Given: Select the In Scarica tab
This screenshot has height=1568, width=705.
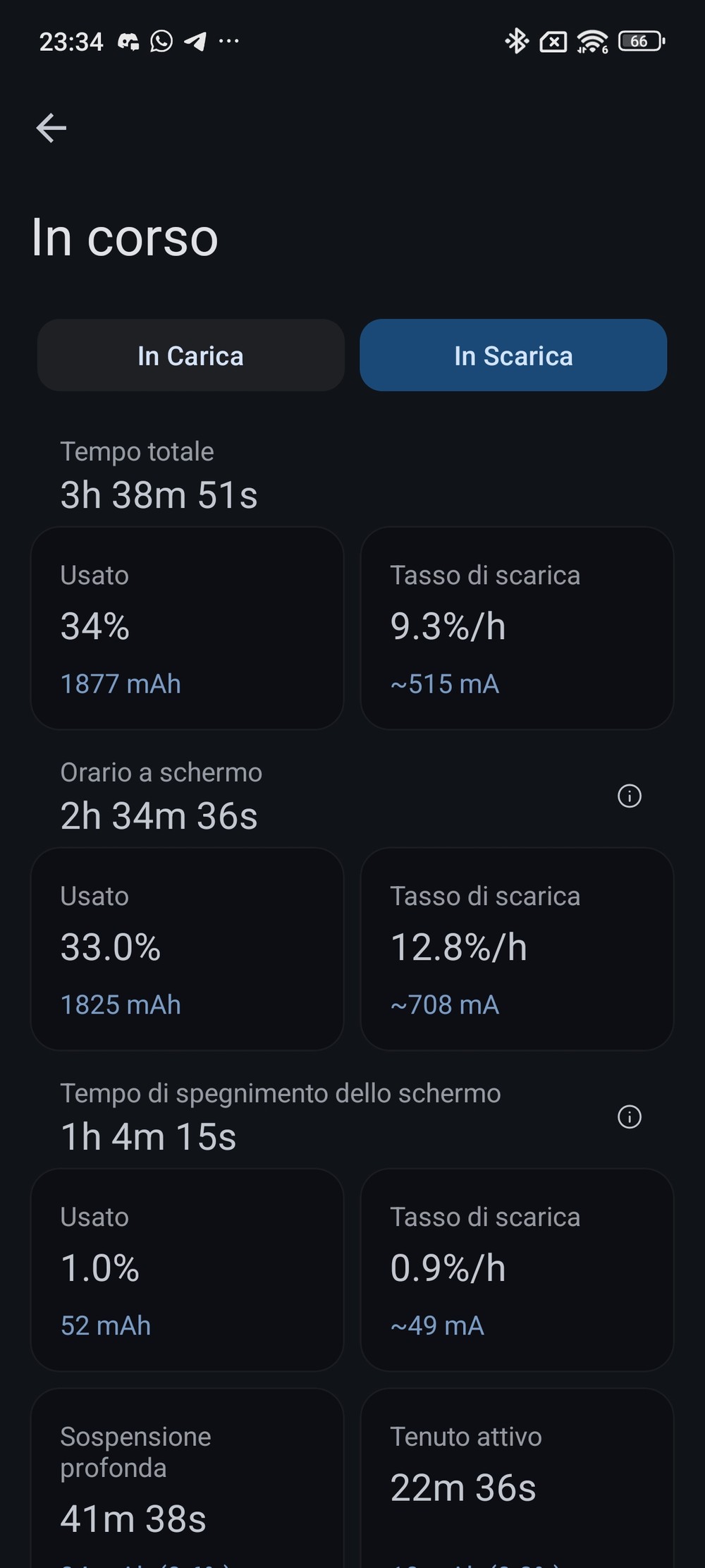Looking at the screenshot, I should click(x=513, y=355).
